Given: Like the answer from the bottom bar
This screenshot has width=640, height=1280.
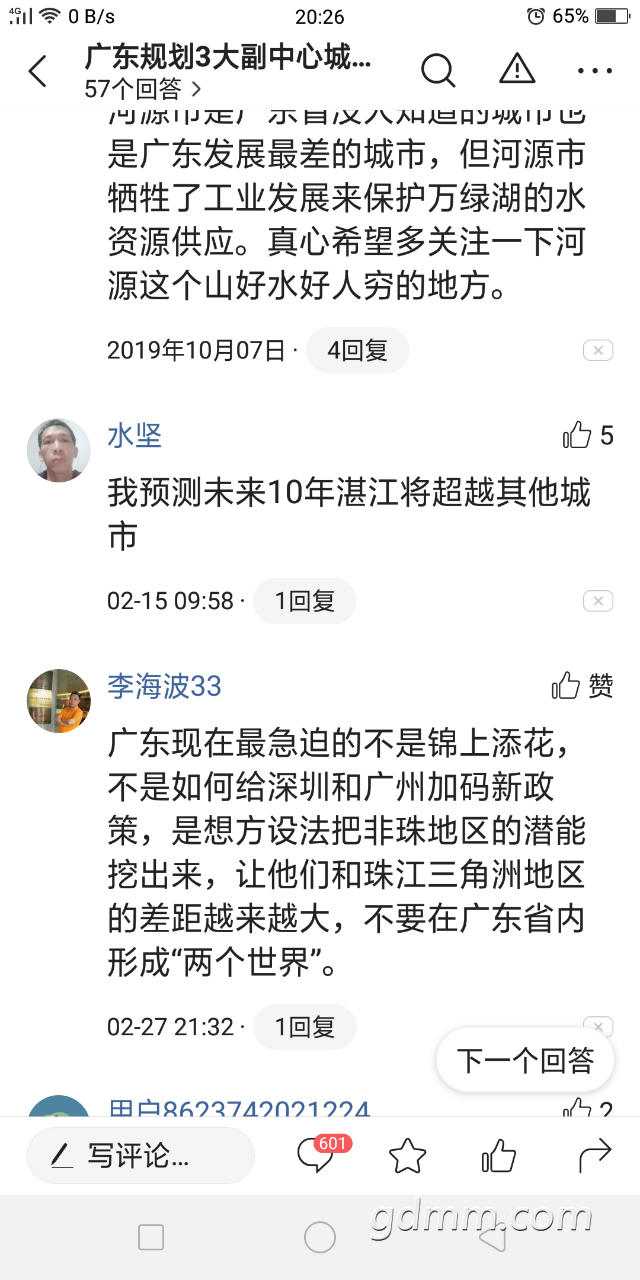Looking at the screenshot, I should 498,1157.
